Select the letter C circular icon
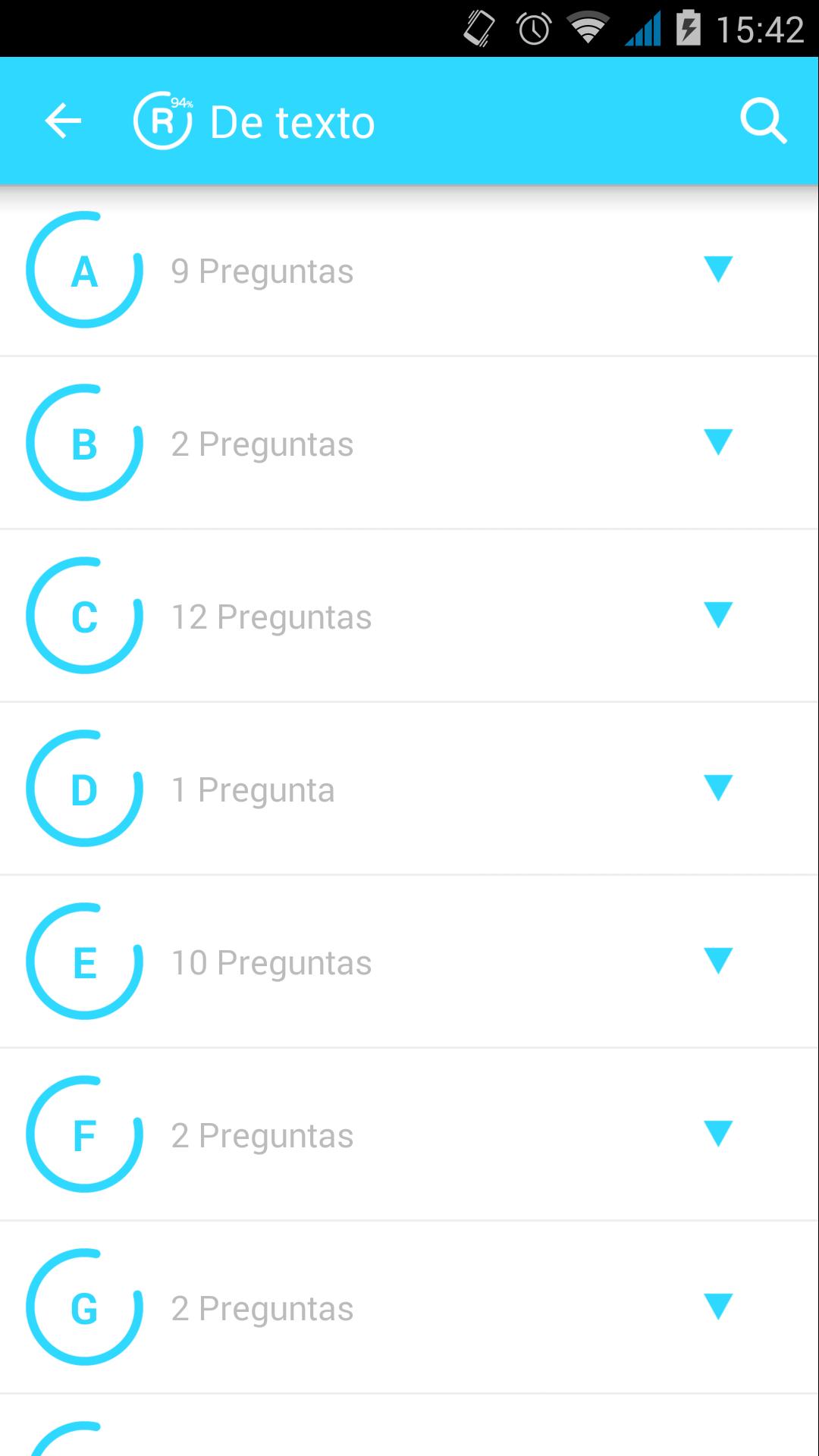Screen dimensions: 819x1456 point(84,617)
